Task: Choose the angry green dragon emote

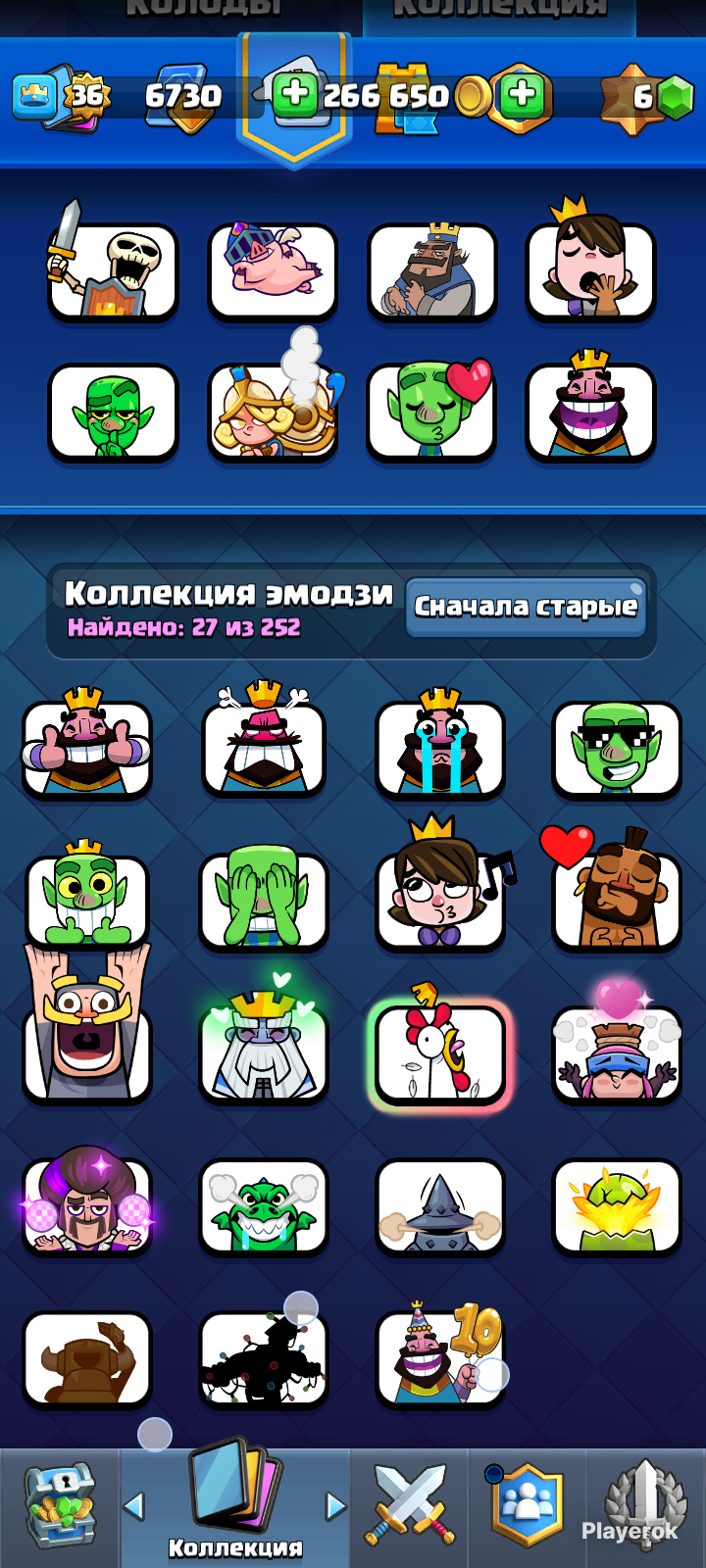Action: pos(264,1207)
